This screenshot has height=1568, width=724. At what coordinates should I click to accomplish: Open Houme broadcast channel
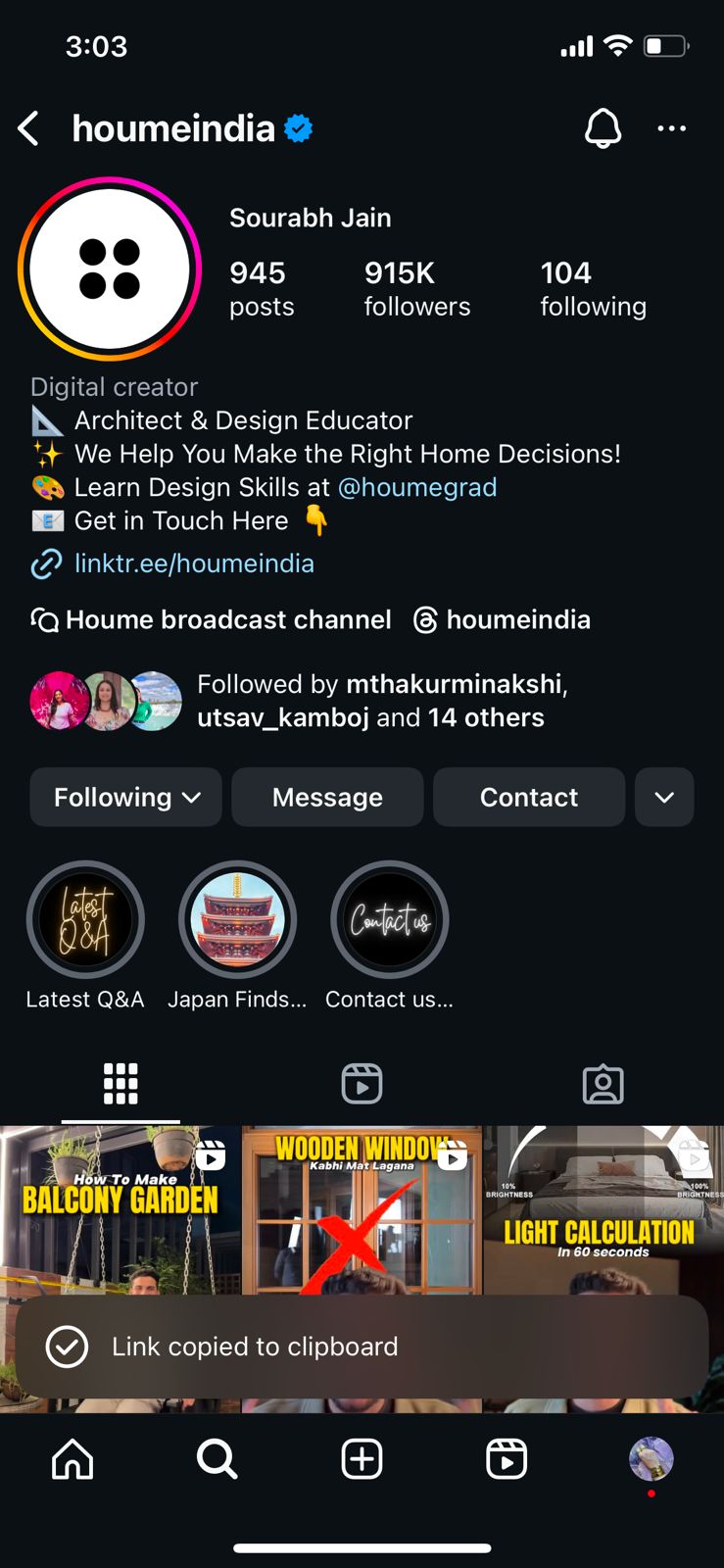tap(212, 619)
